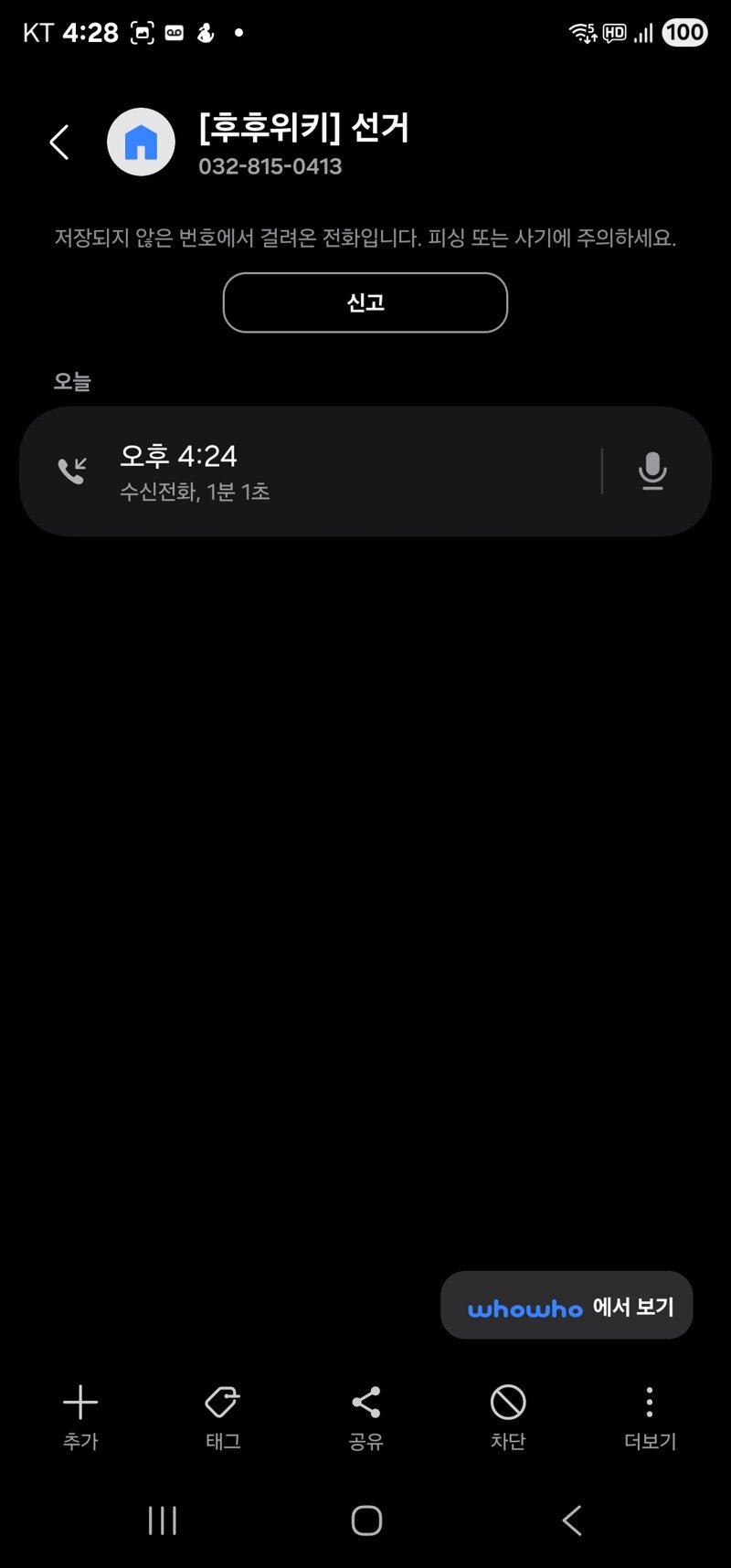The width and height of the screenshot is (731, 1568).
Task: Go back using the top-left arrow
Action: point(59,143)
